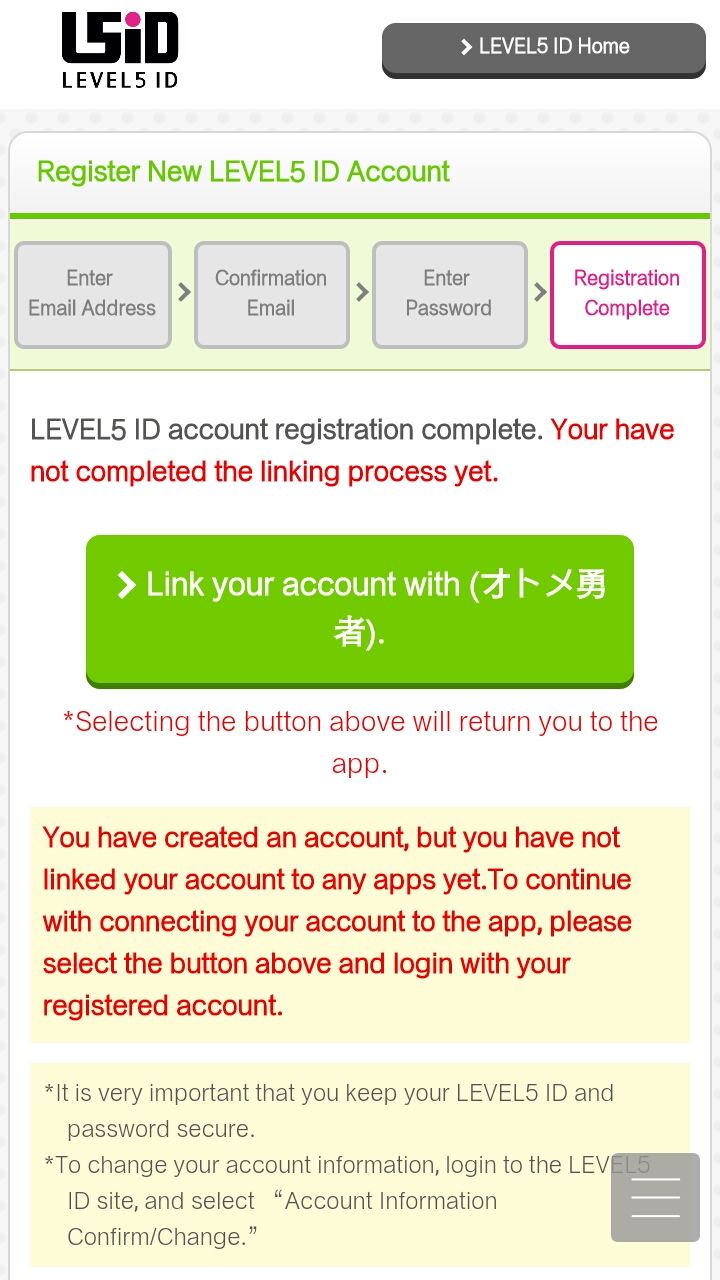This screenshot has width=720, height=1280.
Task: Select the Enter Email Address step
Action: point(92,293)
